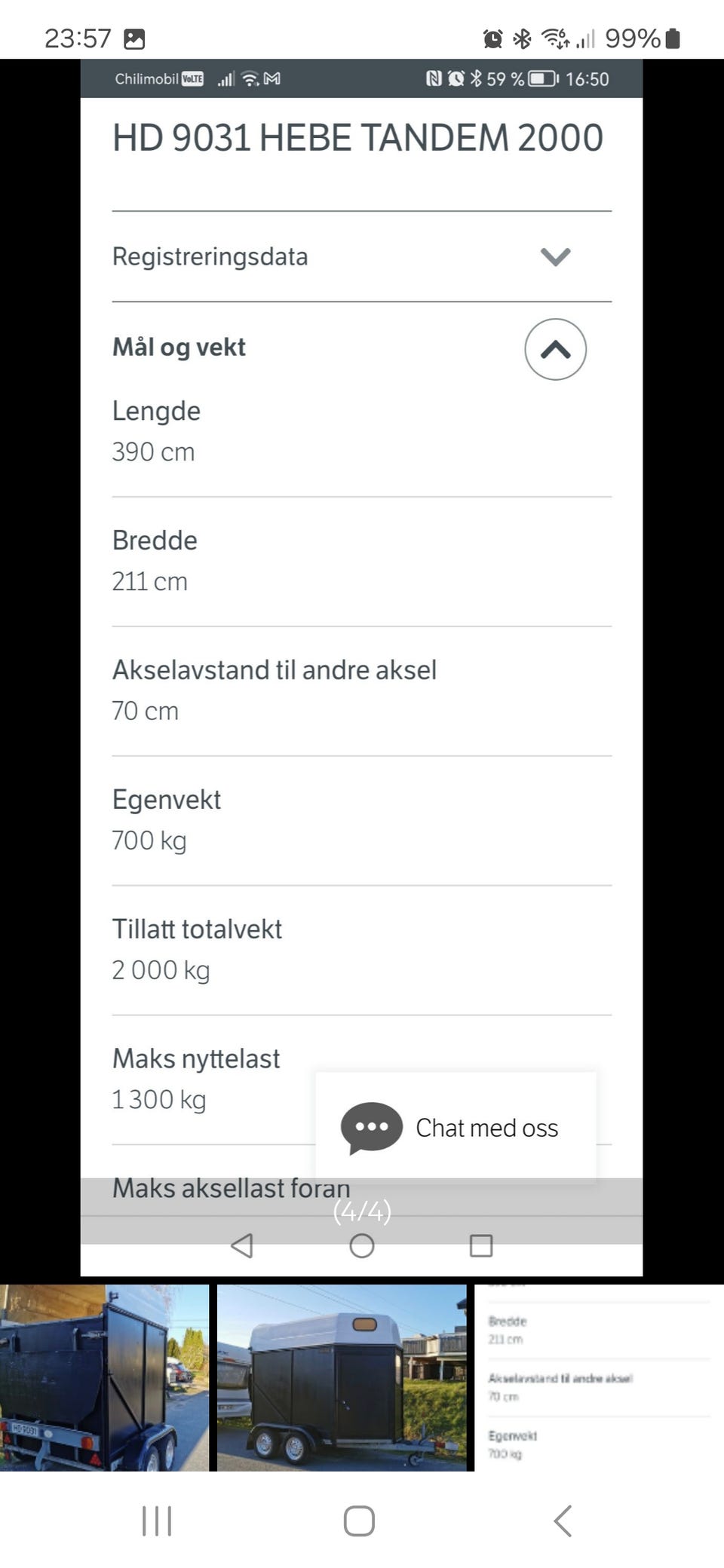Tap the upward chevron next to Mål og vekt

556,349
